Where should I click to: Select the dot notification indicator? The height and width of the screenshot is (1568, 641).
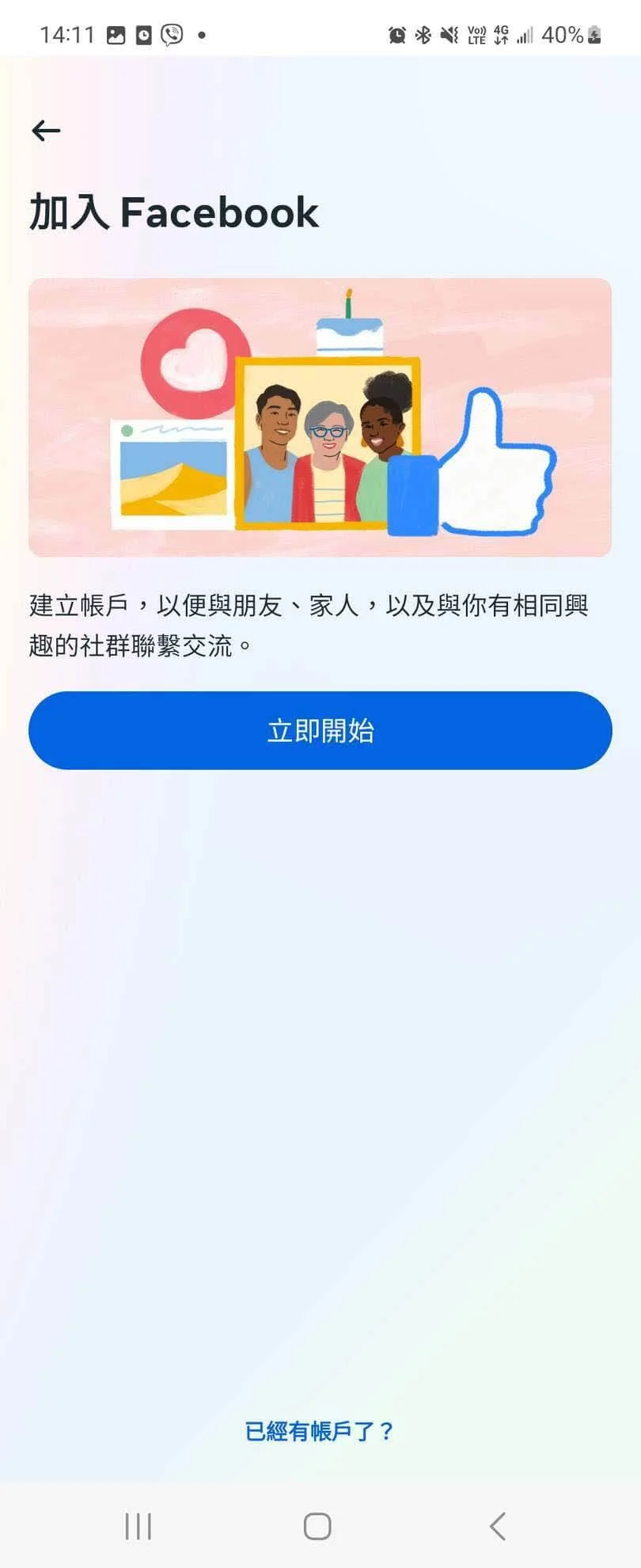[x=202, y=36]
